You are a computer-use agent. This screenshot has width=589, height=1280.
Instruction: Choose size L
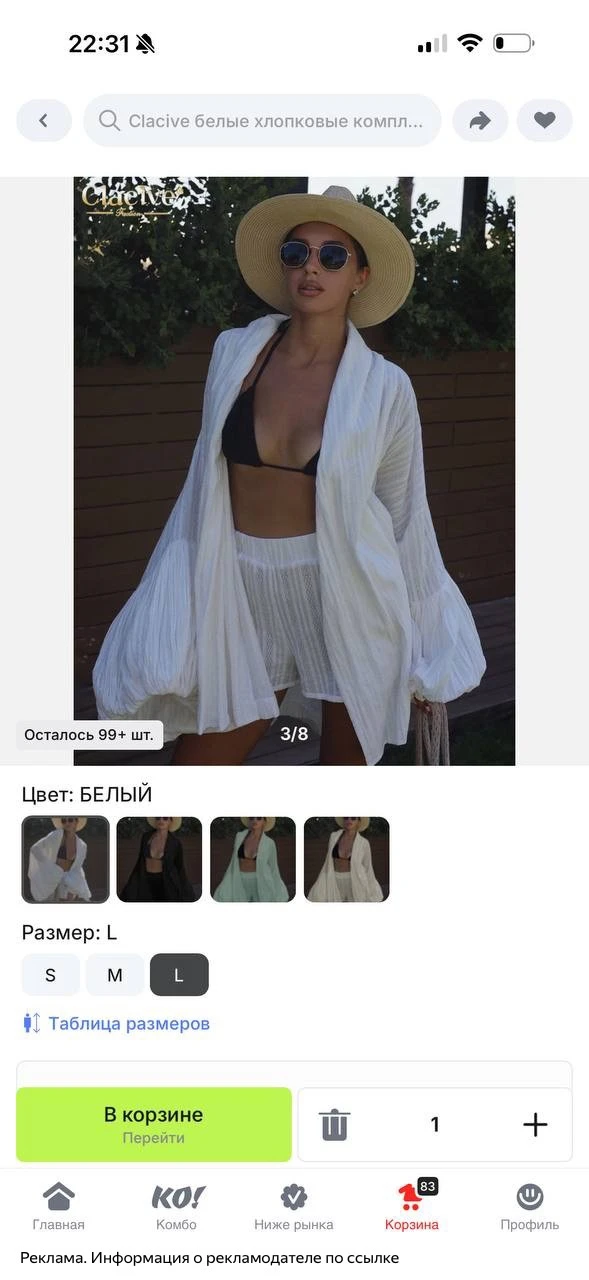click(179, 975)
